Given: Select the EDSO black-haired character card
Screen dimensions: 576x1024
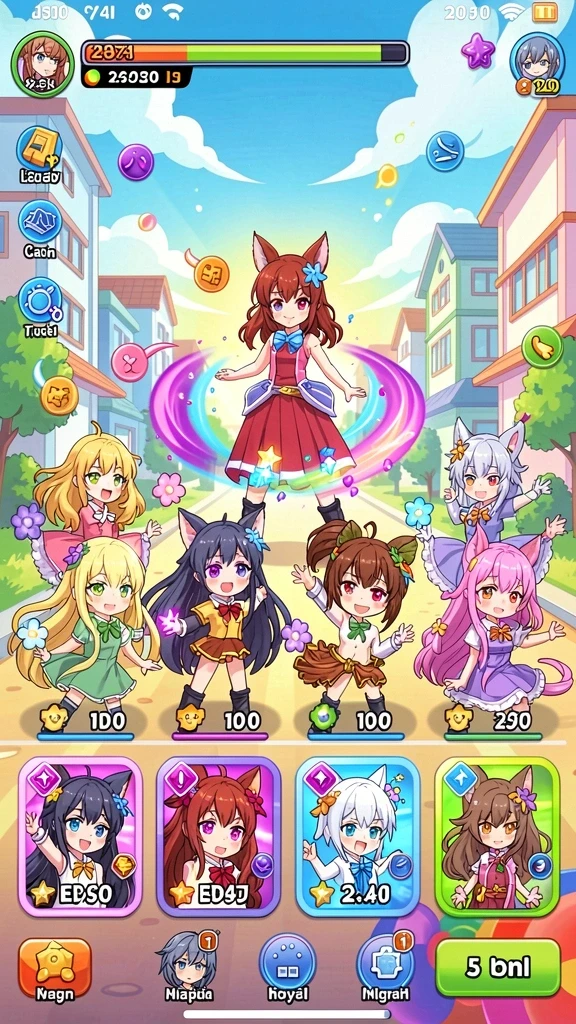Looking at the screenshot, I should pyautogui.click(x=80, y=837).
